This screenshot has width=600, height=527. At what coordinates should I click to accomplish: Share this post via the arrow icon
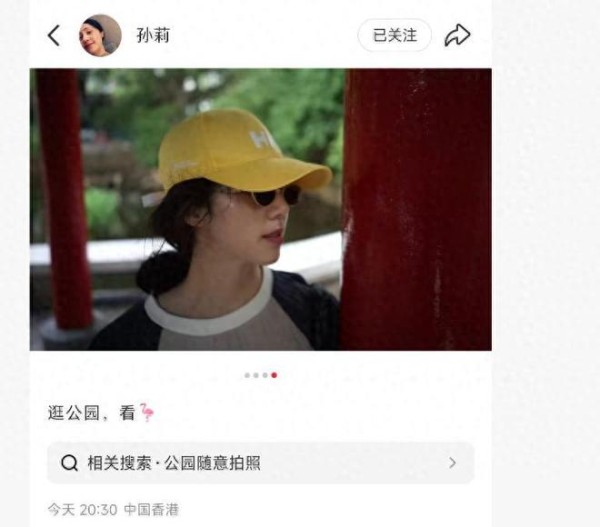pyautogui.click(x=457, y=36)
